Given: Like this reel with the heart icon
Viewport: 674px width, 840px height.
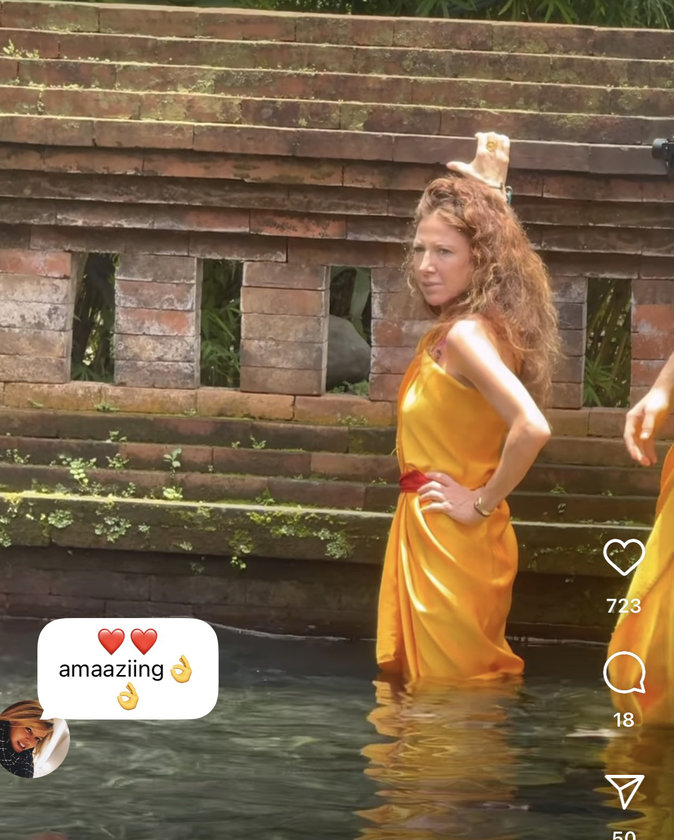Looking at the screenshot, I should (624, 557).
